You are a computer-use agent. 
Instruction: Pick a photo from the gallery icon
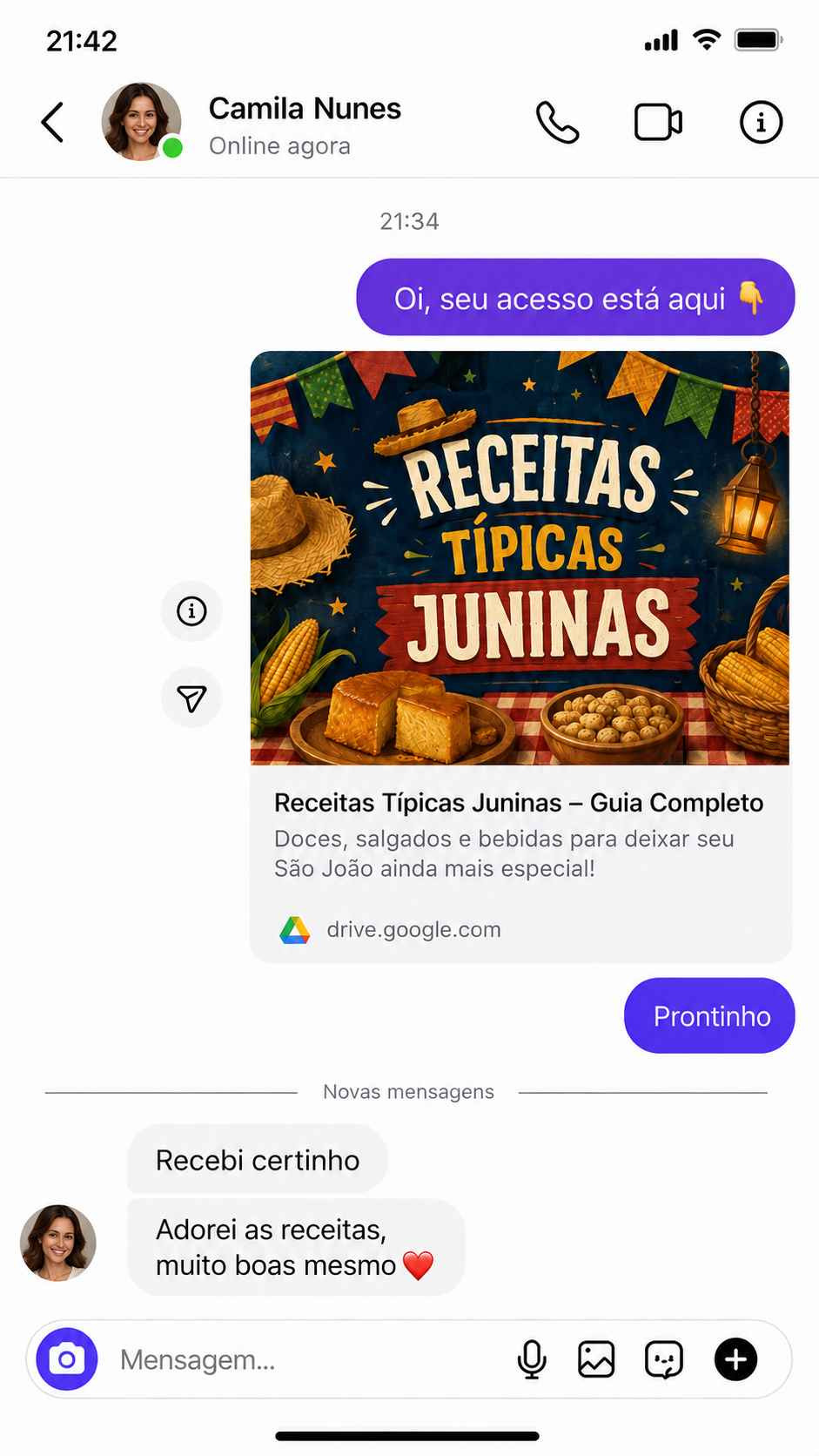click(x=596, y=1359)
